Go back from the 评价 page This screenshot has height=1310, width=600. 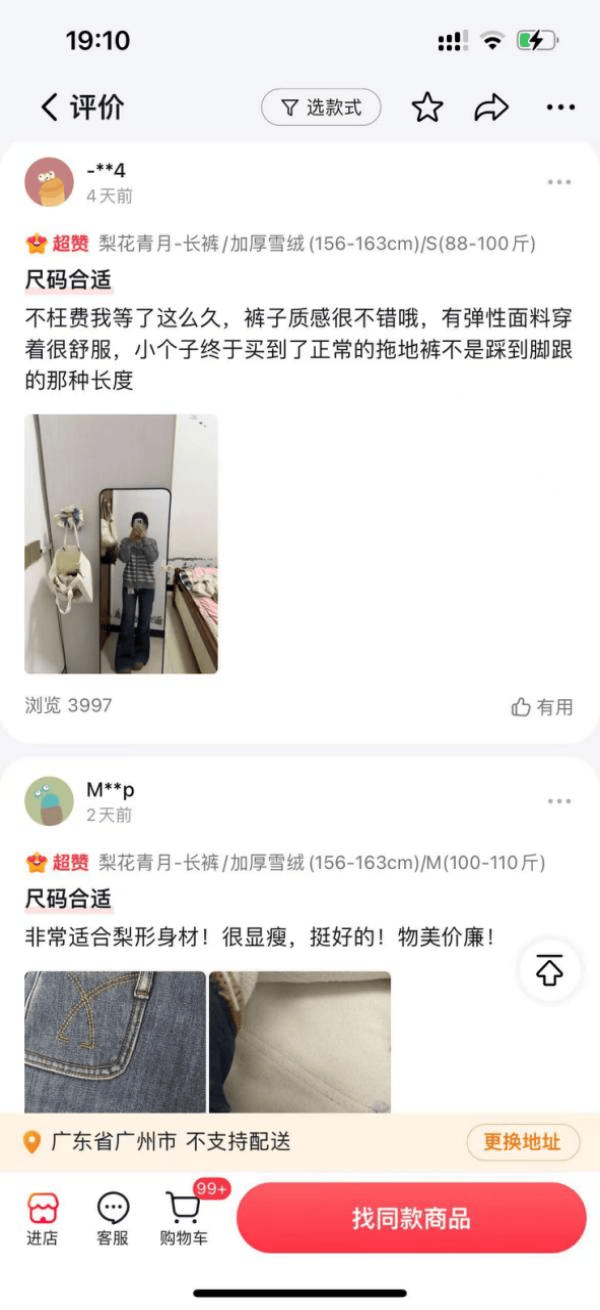click(49, 107)
